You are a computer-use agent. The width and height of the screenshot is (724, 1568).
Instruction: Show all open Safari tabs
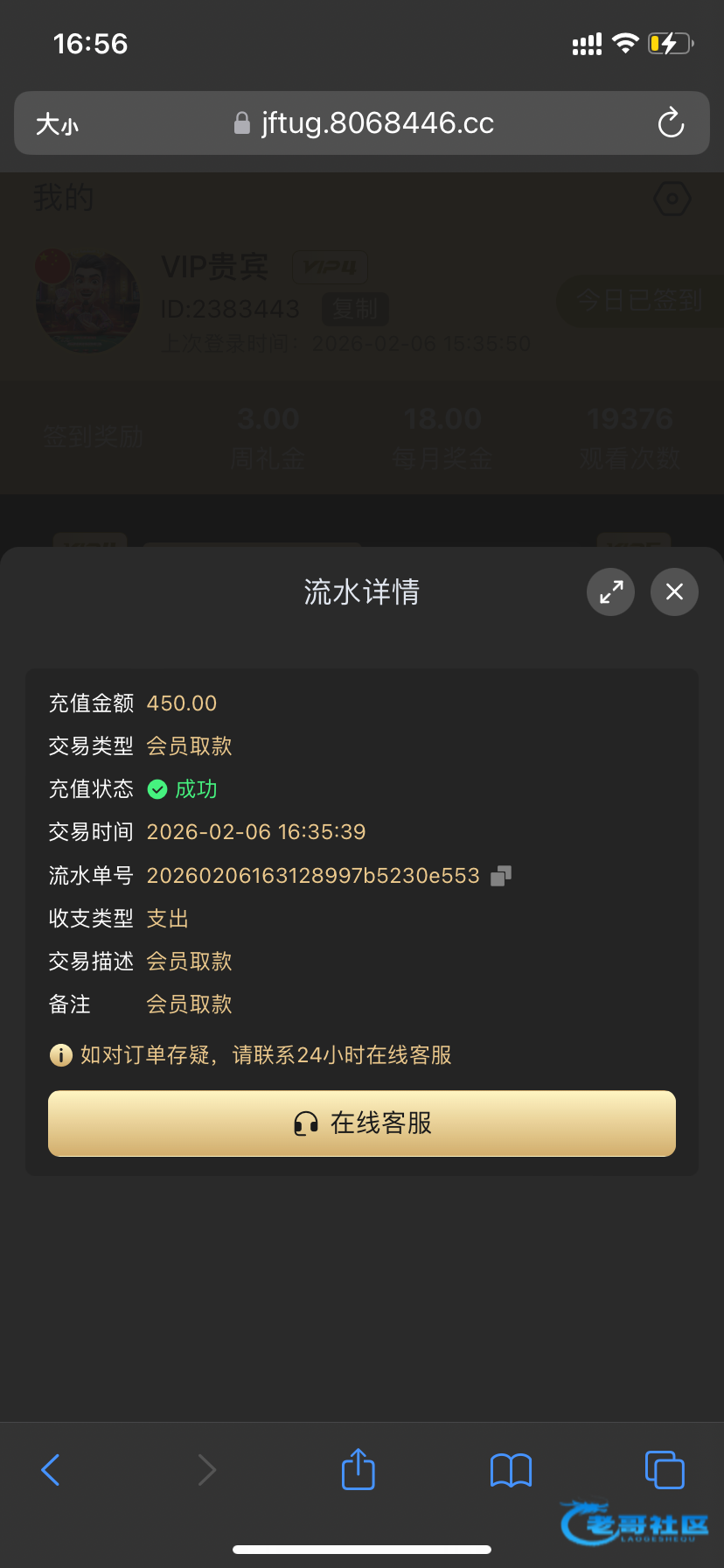tap(664, 1470)
